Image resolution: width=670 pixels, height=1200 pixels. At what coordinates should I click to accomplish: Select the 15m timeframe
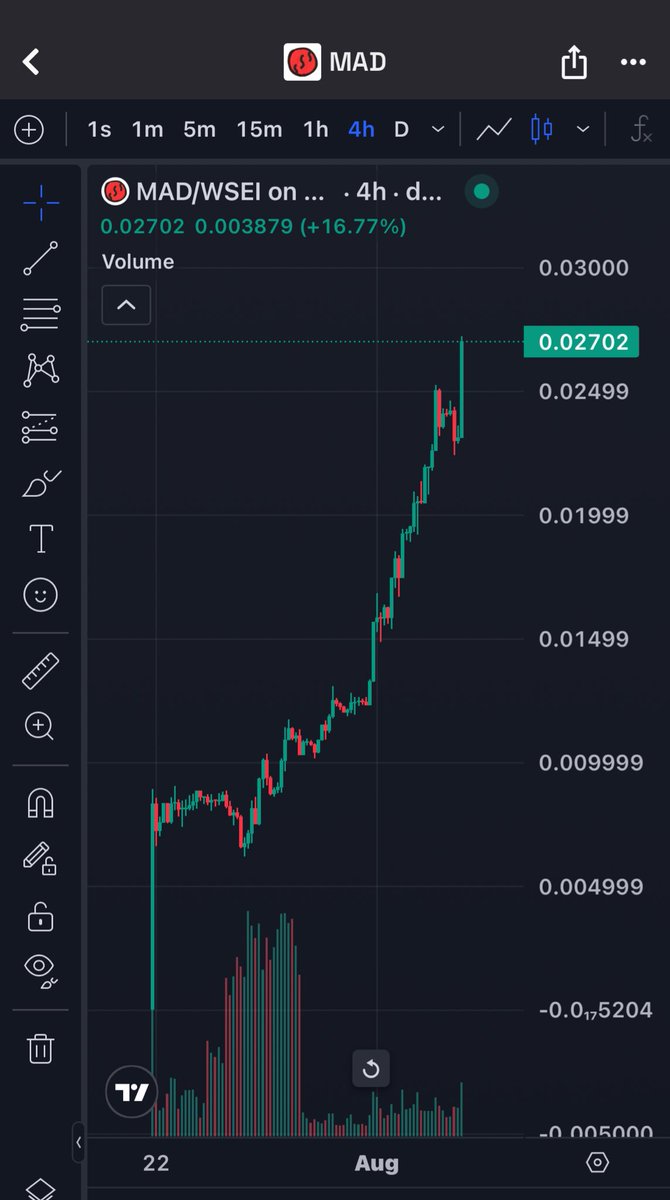coord(259,129)
